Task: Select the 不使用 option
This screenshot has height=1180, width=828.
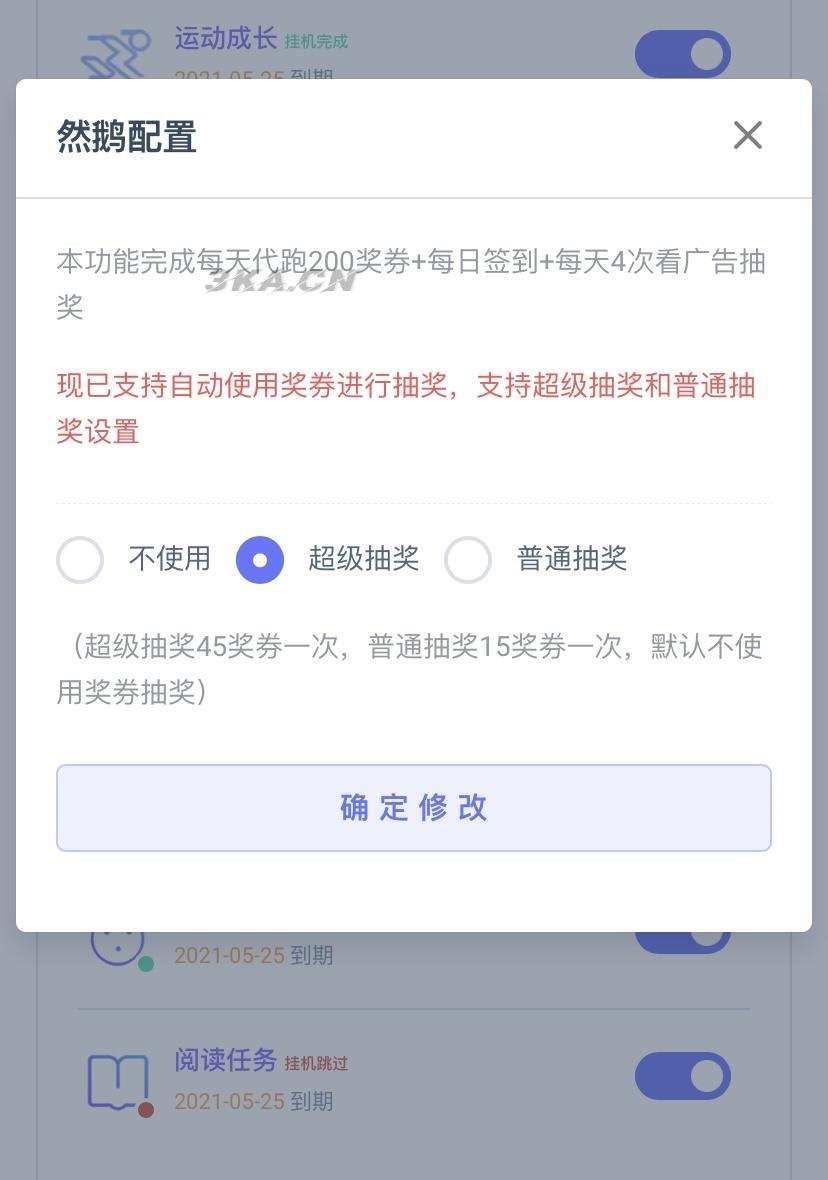Action: tap(79, 560)
